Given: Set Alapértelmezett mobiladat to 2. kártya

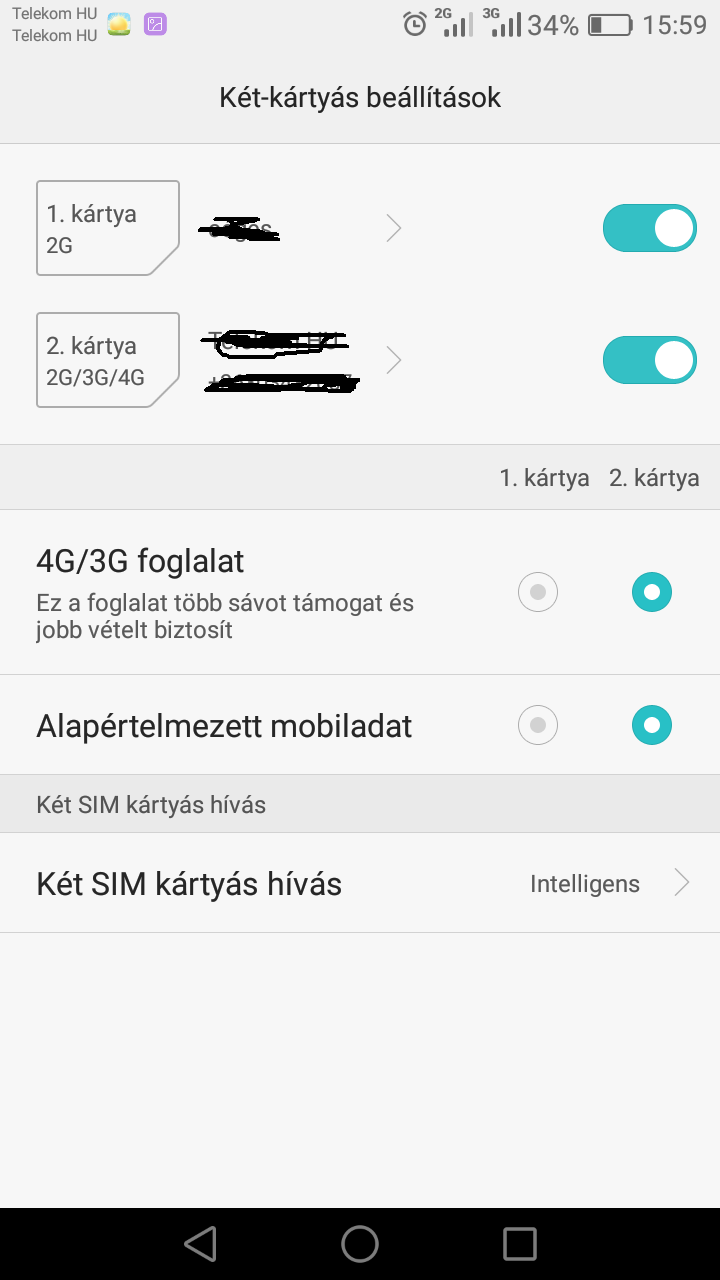Looking at the screenshot, I should click(652, 725).
